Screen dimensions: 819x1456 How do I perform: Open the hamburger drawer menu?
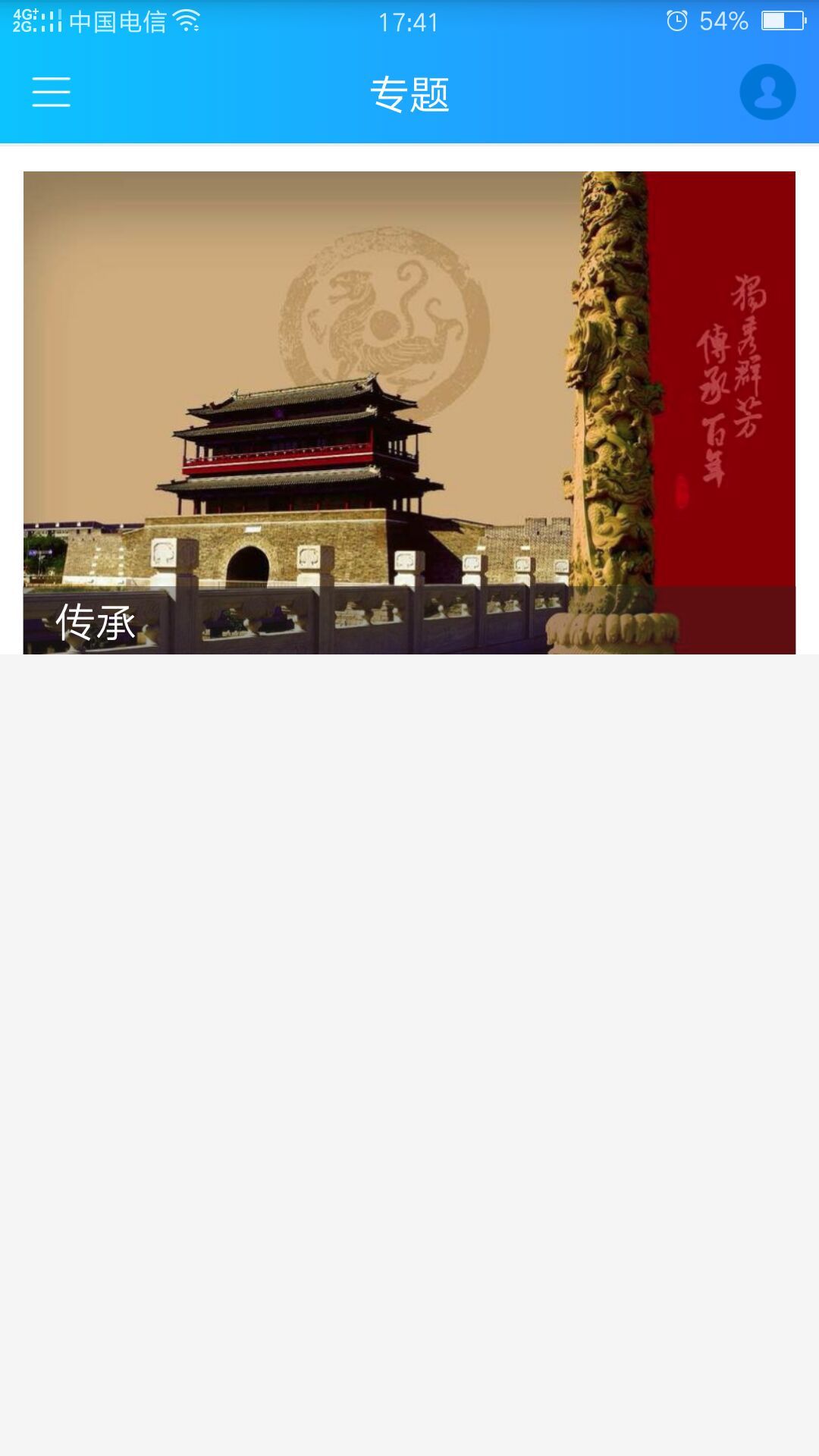point(51,92)
